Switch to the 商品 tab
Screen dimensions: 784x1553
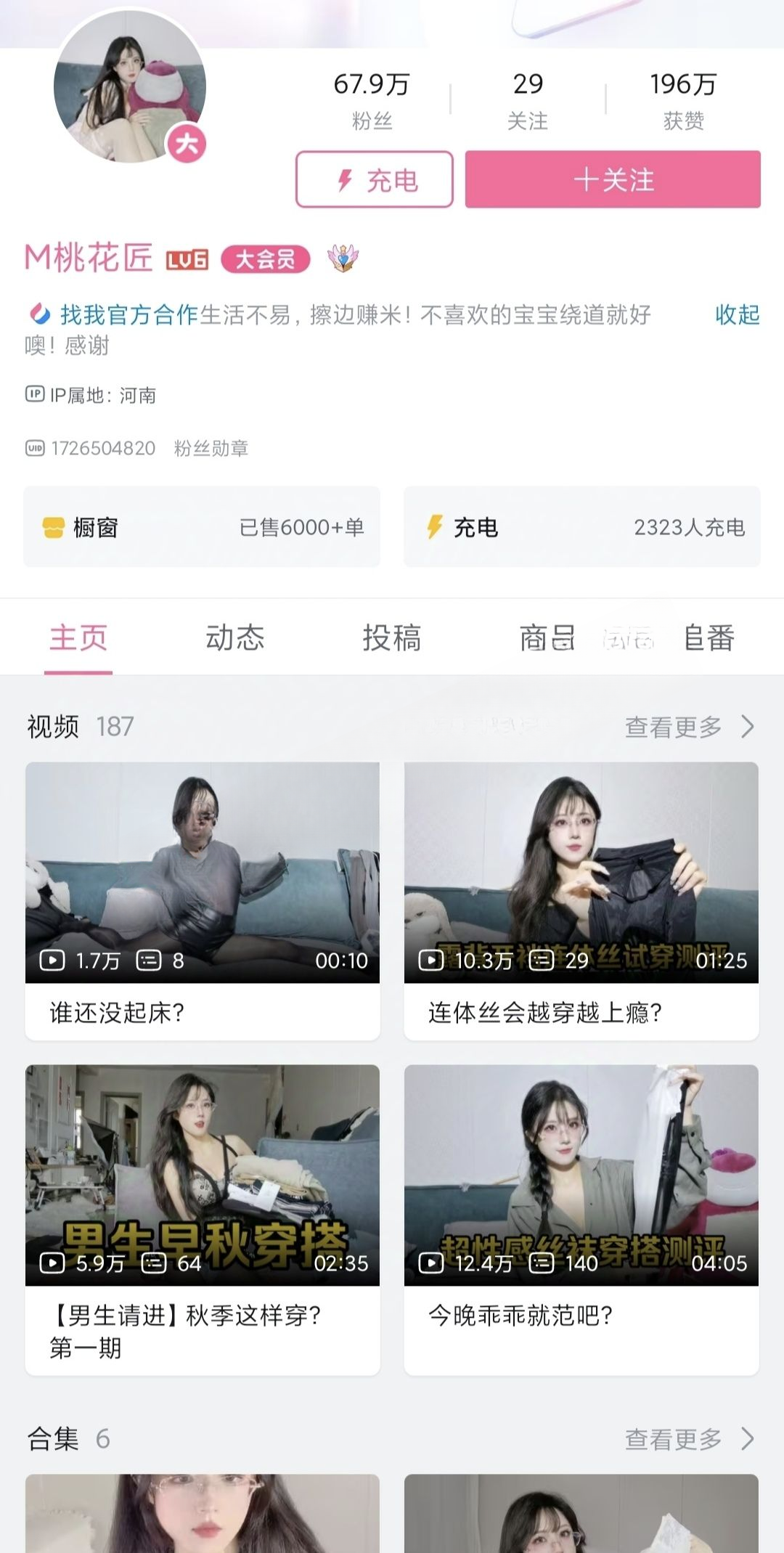pyautogui.click(x=547, y=638)
